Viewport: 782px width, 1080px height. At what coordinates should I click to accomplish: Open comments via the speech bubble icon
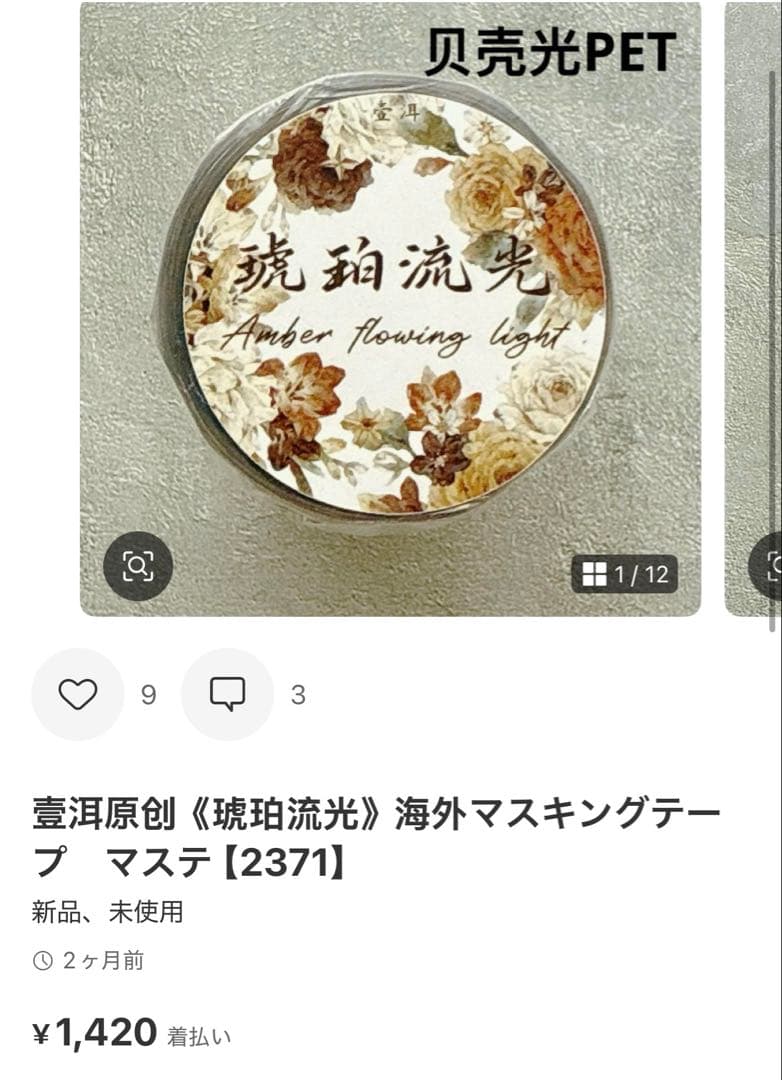[x=227, y=691]
